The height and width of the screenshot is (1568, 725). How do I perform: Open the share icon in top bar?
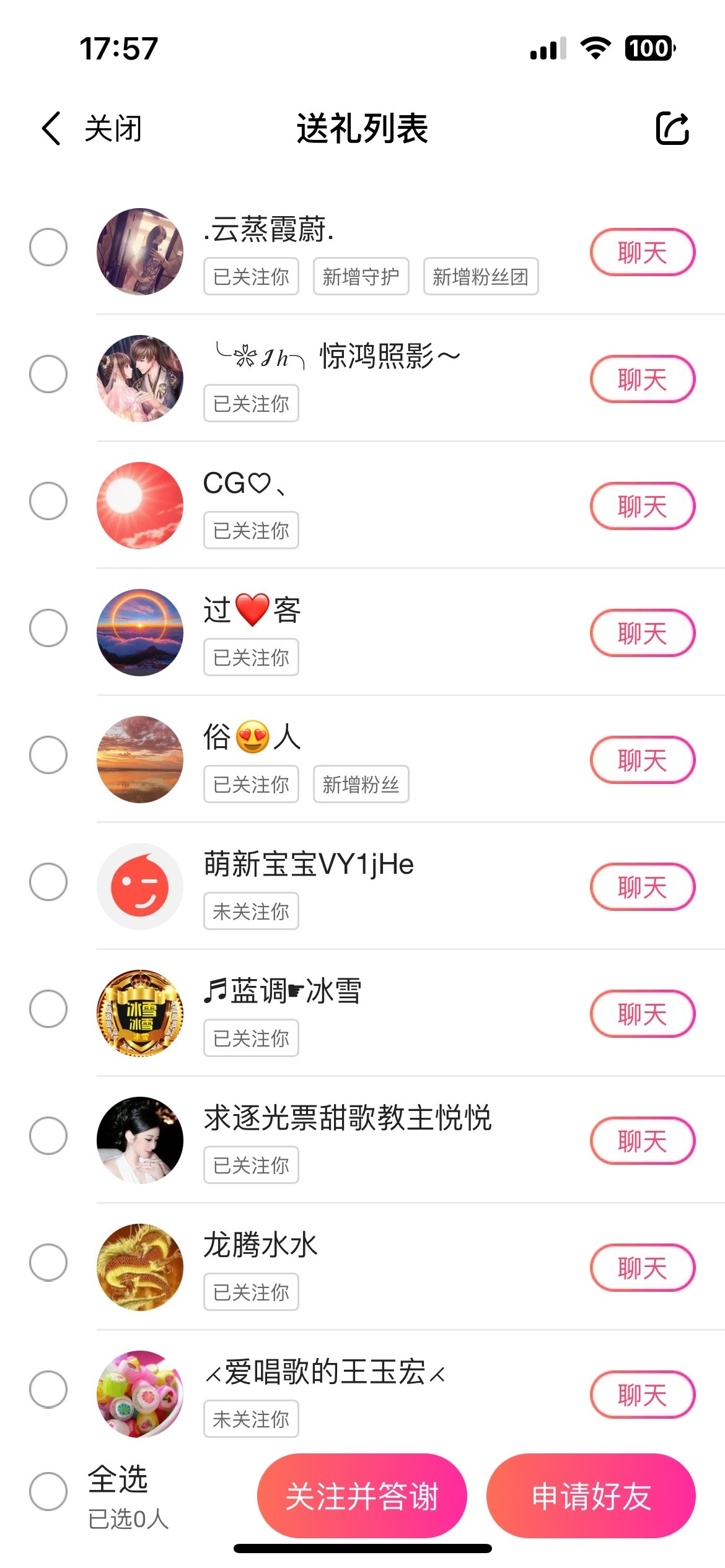[672, 128]
